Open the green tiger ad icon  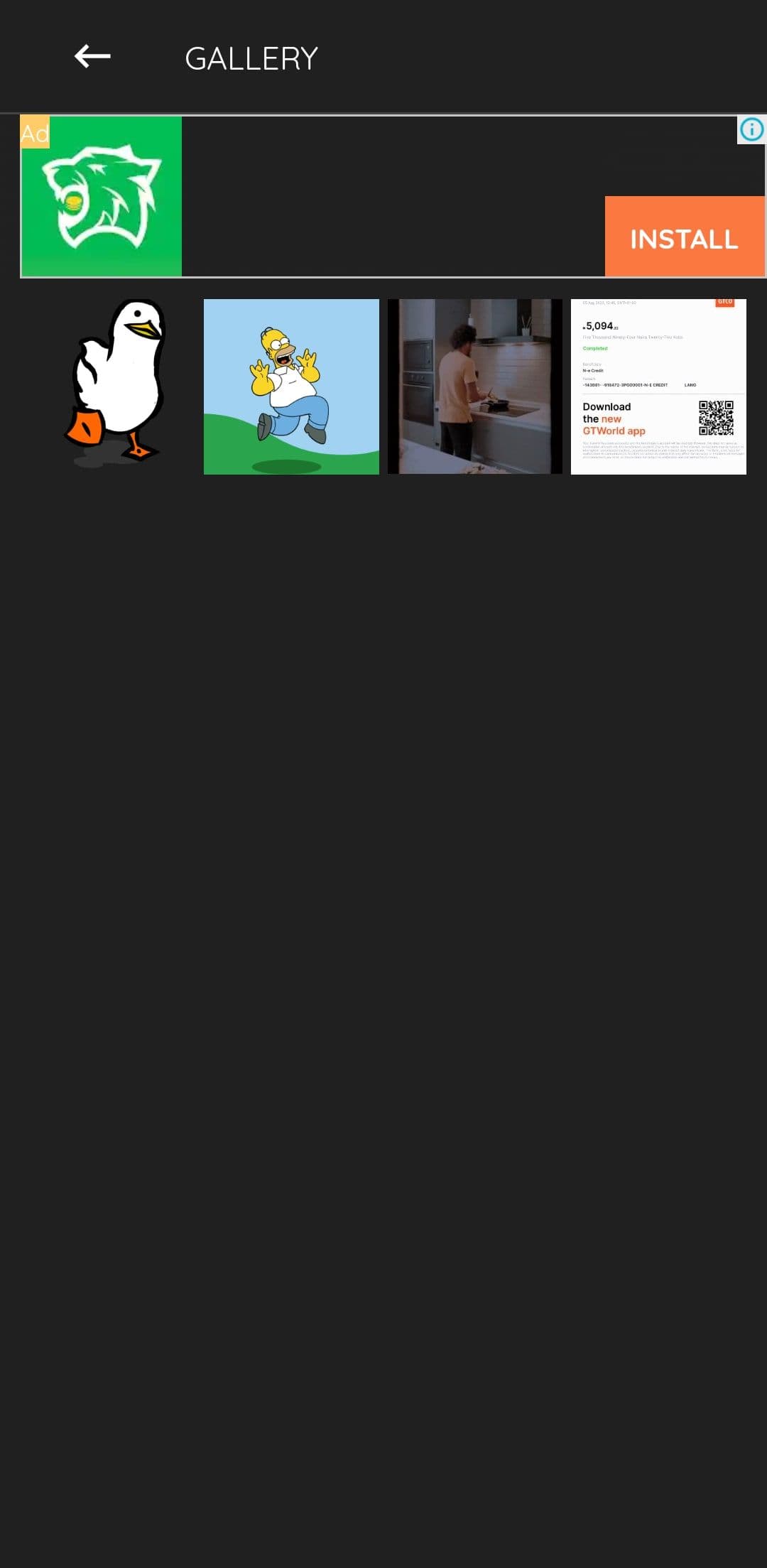point(102,197)
